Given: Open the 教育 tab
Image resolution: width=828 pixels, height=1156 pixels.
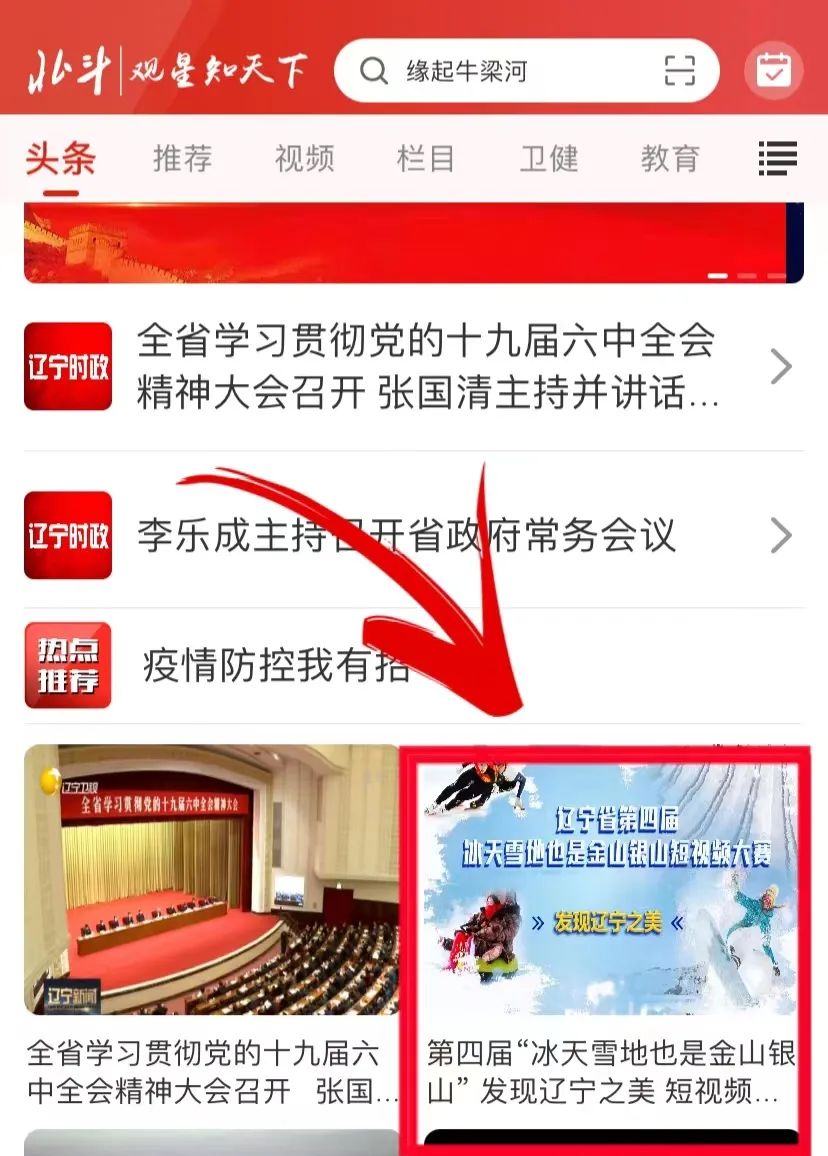Looking at the screenshot, I should coord(670,158).
